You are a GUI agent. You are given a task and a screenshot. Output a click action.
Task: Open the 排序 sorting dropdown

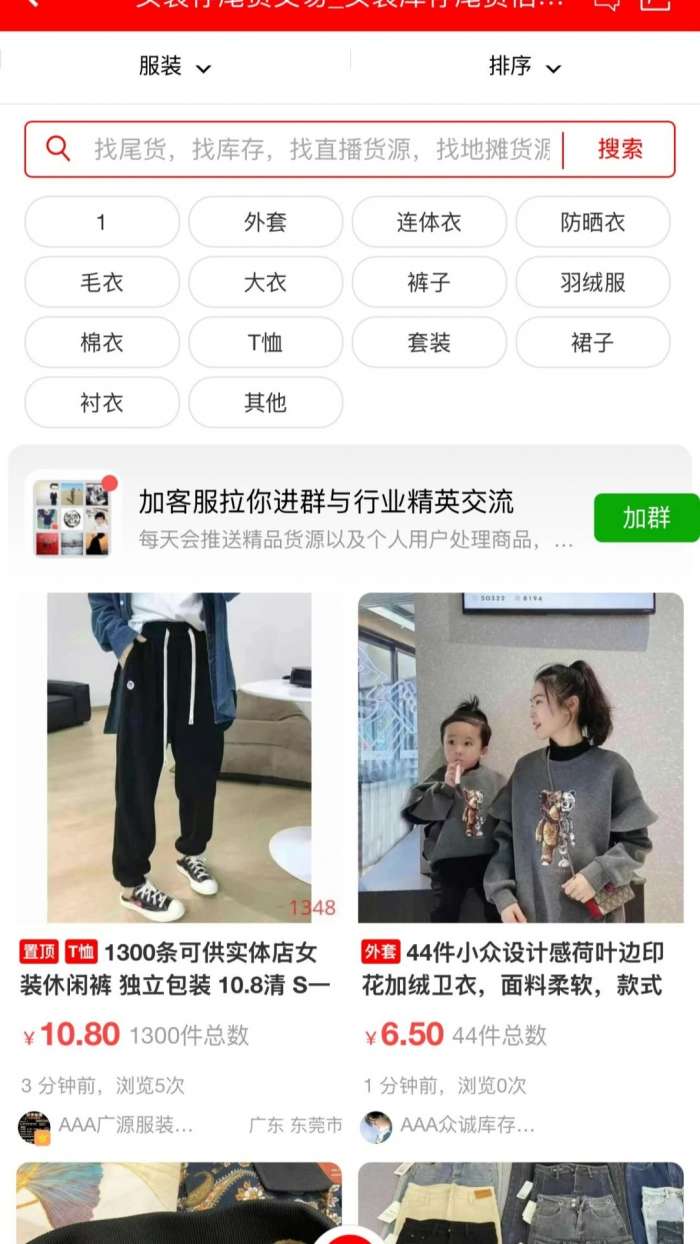coord(524,67)
